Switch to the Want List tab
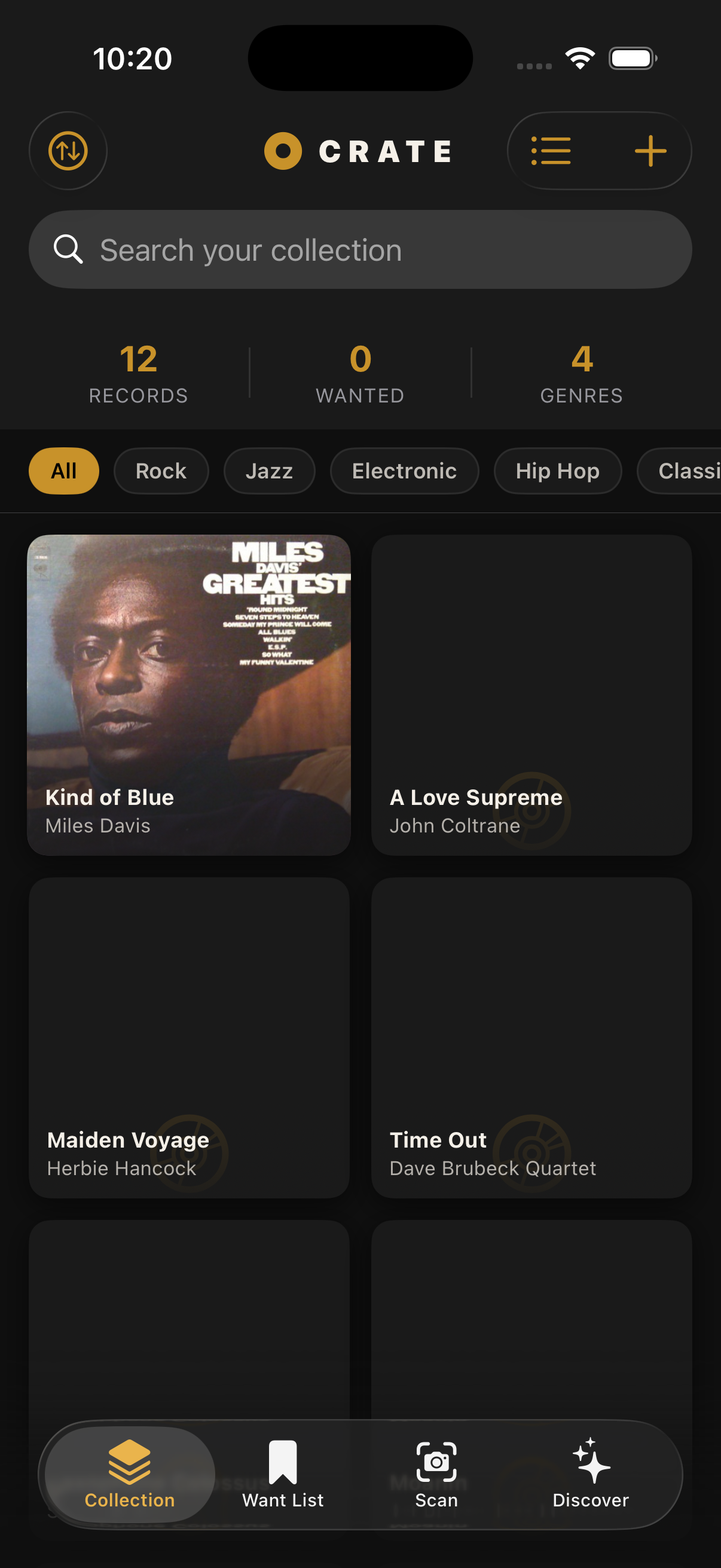Viewport: 721px width, 1568px height. click(283, 1474)
